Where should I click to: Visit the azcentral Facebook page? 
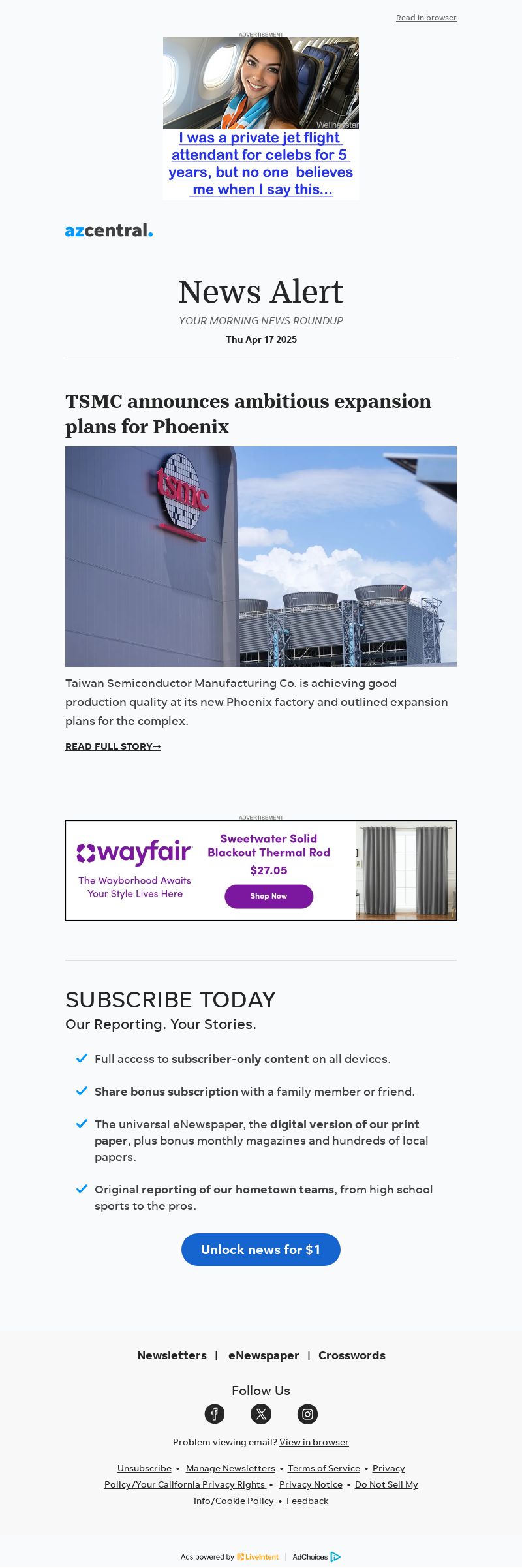[x=215, y=1414]
